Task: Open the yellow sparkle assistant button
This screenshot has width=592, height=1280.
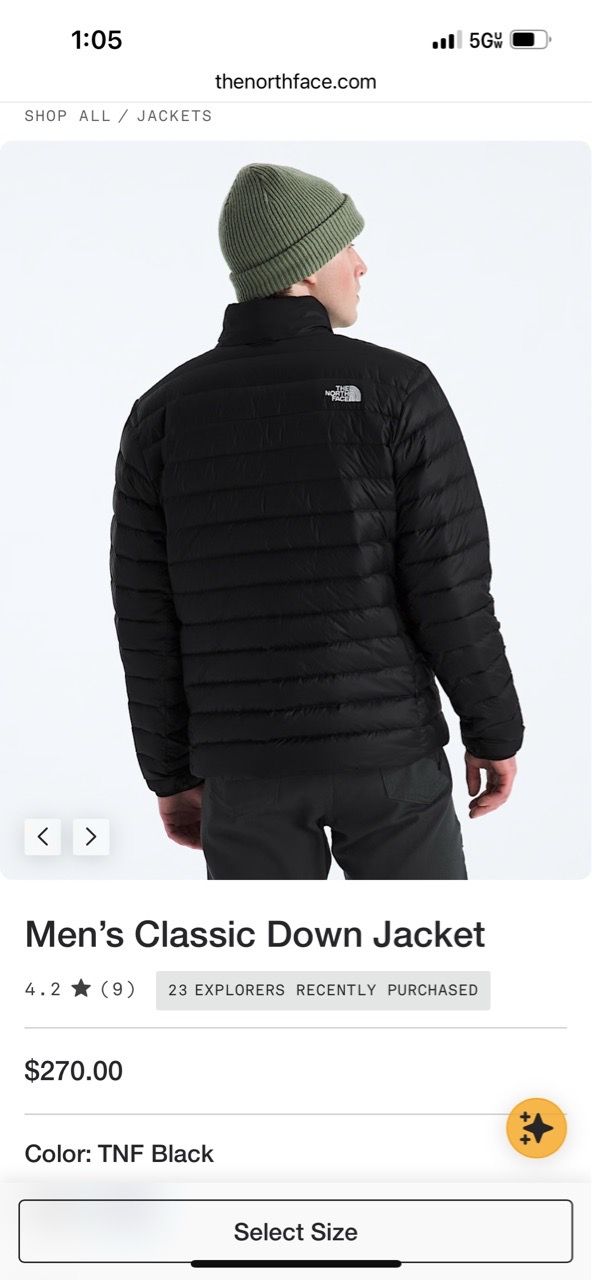Action: (537, 1128)
